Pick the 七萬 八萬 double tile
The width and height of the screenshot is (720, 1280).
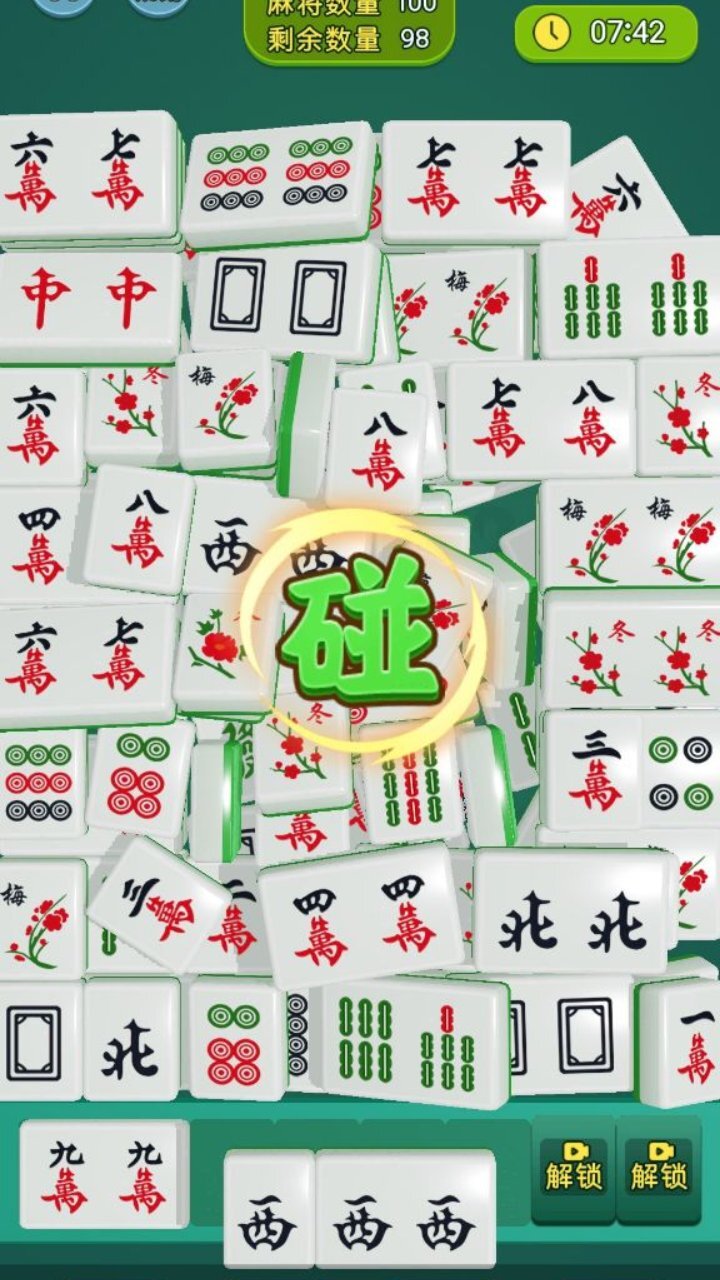[542, 418]
